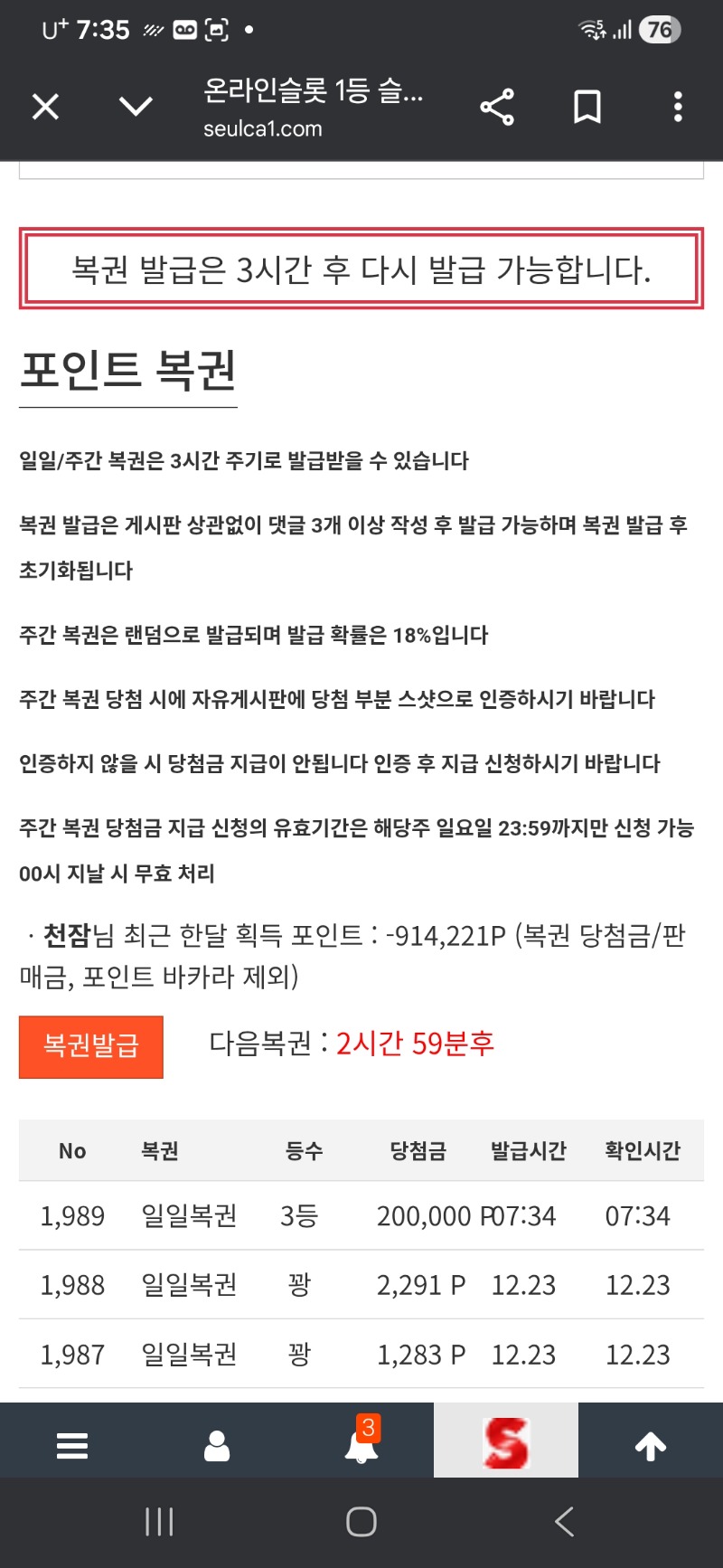
Task: Go to the system home screen
Action: click(x=361, y=1522)
